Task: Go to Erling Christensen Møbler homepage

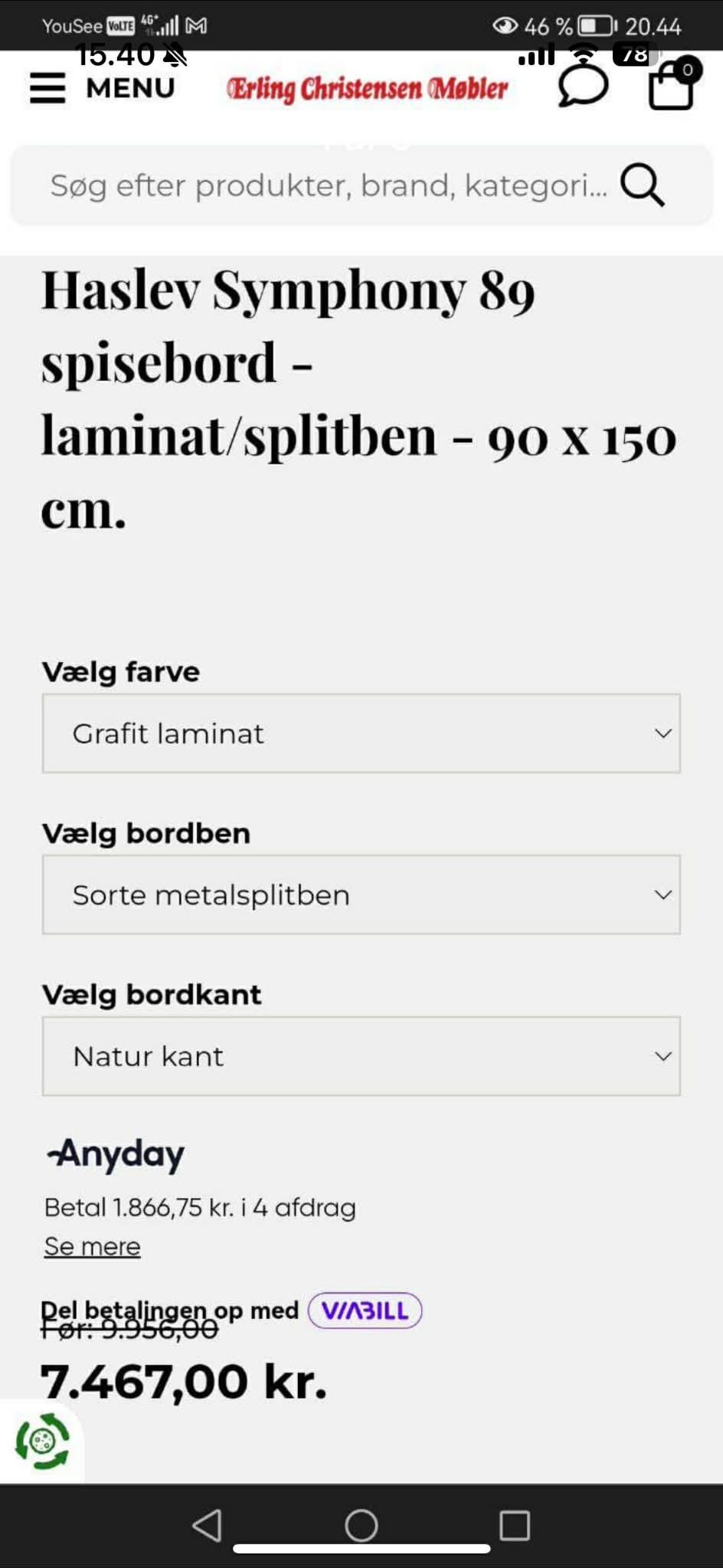Action: tap(367, 89)
